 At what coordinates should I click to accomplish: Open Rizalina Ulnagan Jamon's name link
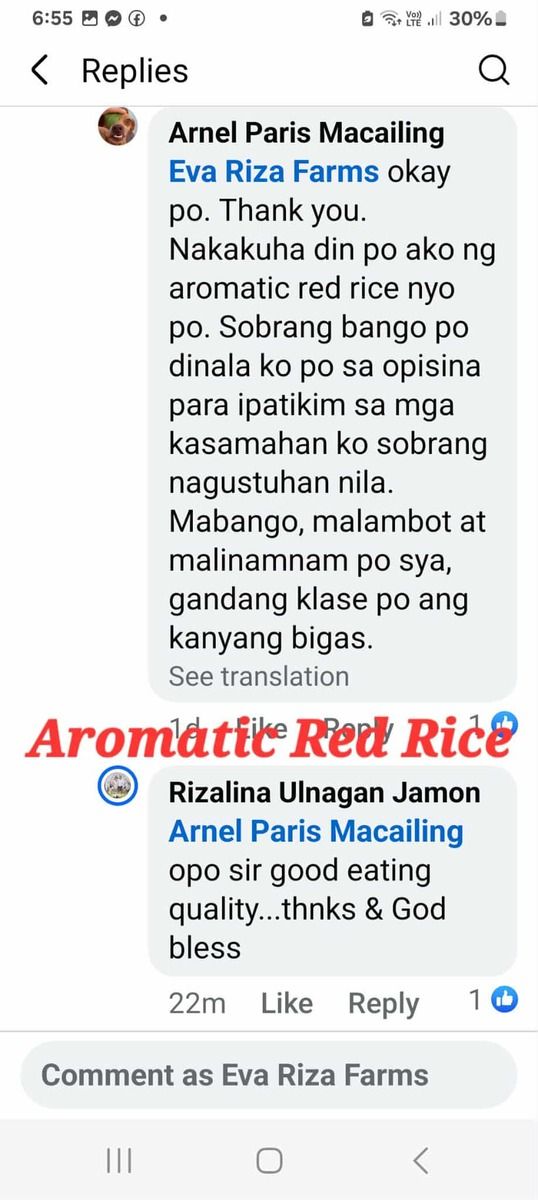pos(325,793)
